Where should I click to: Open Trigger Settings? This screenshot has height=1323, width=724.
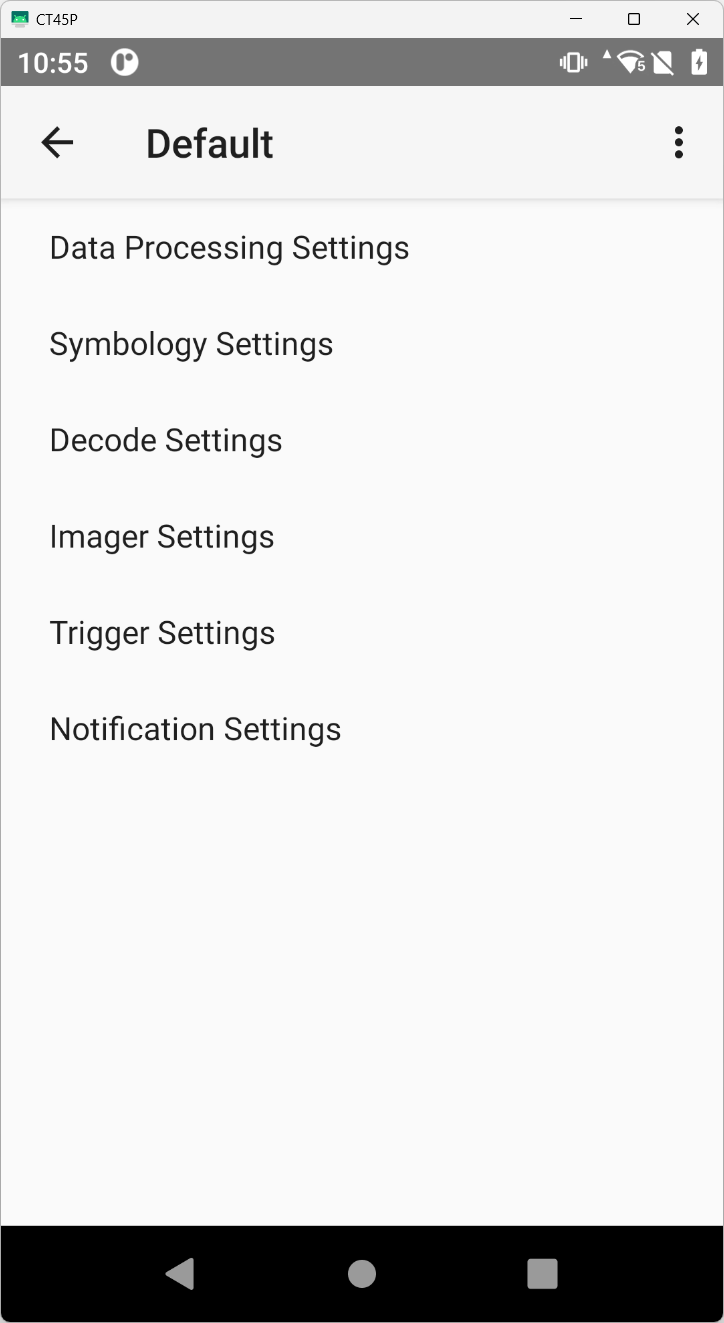click(162, 632)
